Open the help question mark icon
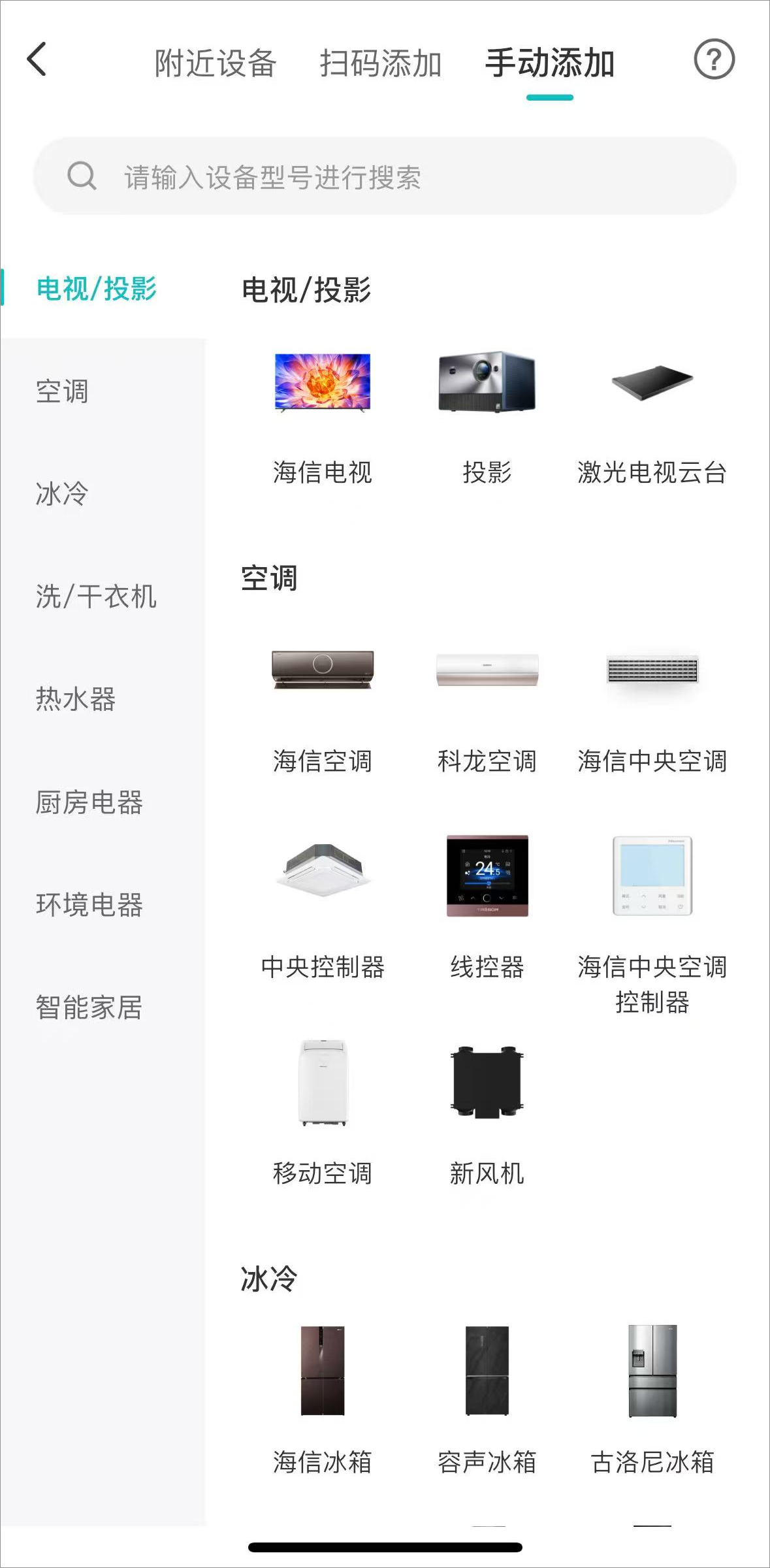 point(714,59)
